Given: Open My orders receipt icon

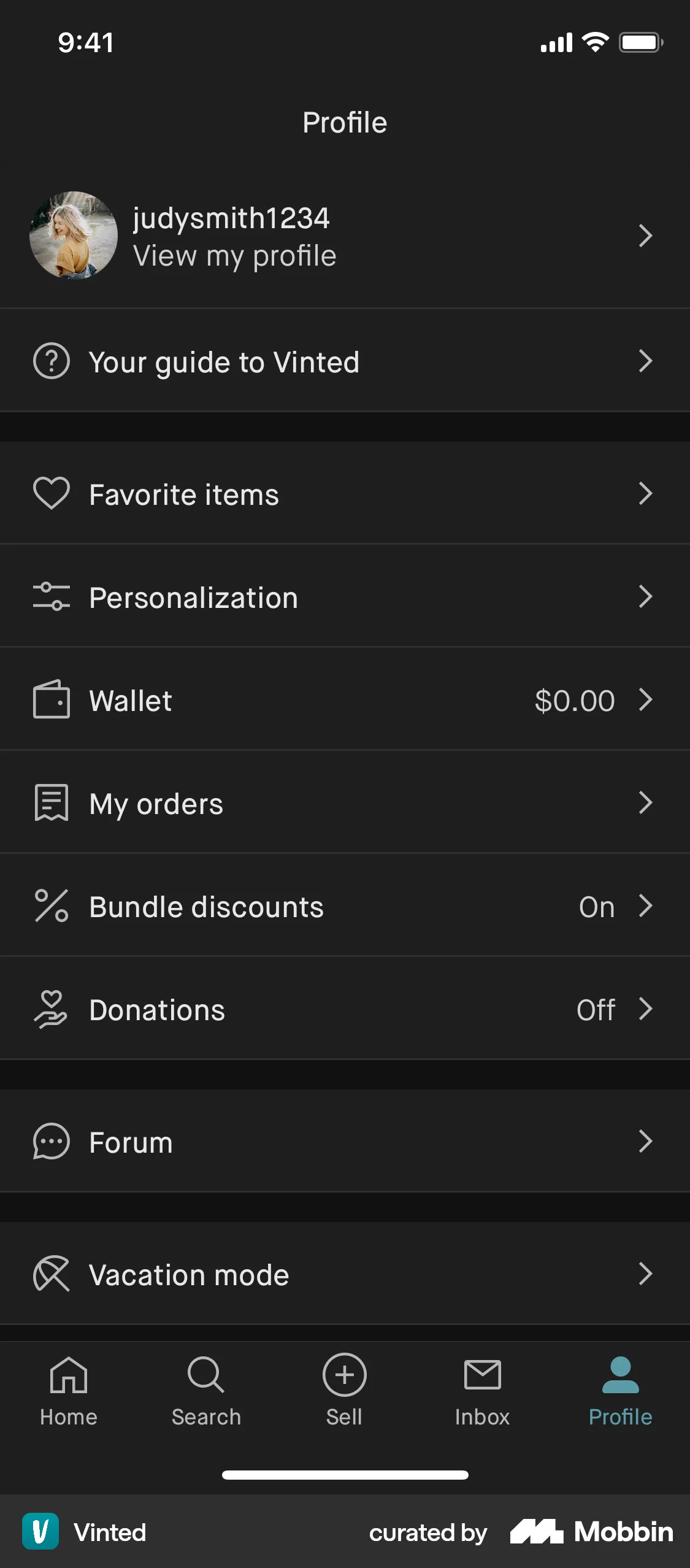Looking at the screenshot, I should pos(52,802).
